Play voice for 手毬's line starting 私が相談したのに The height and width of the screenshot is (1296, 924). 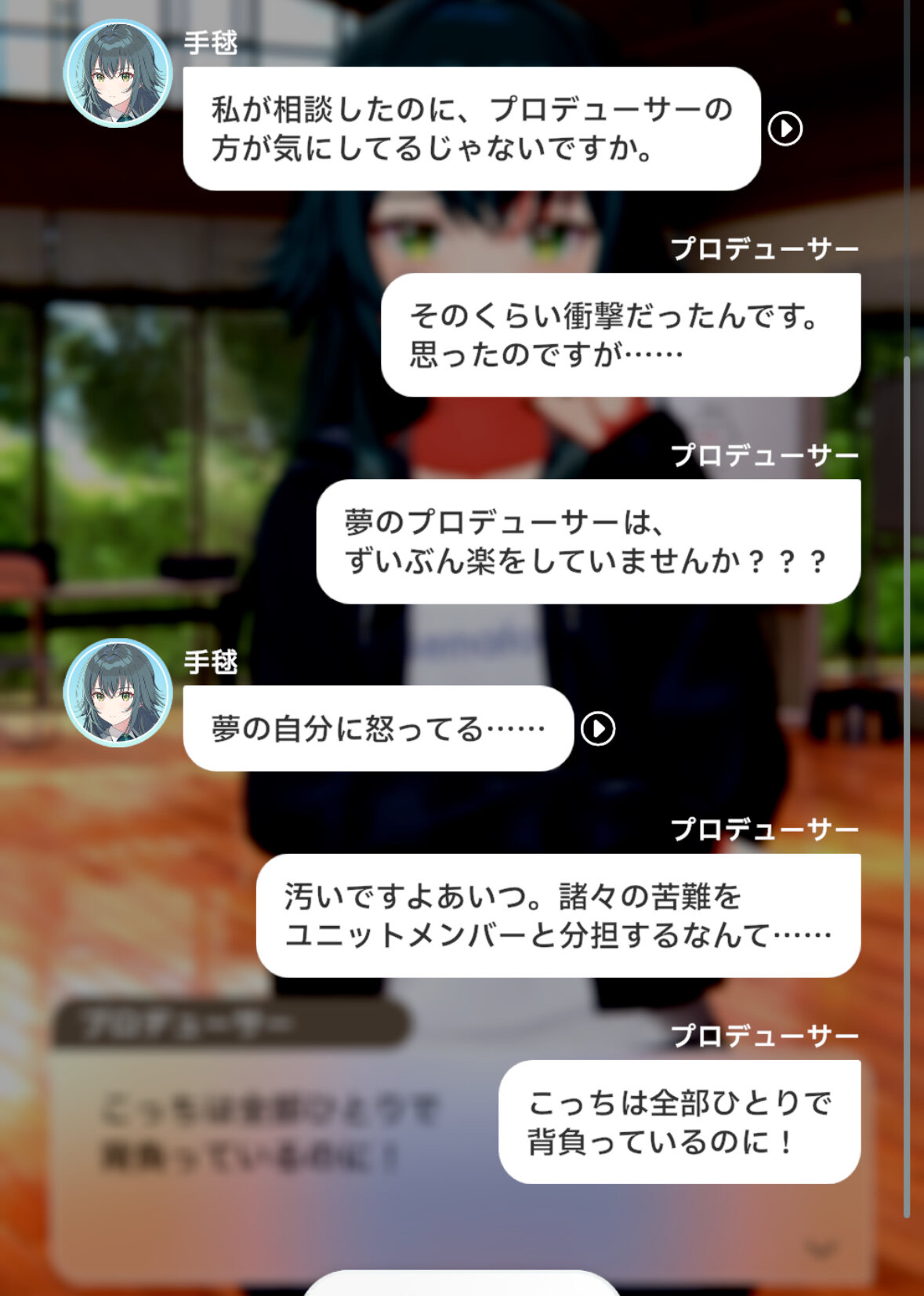pos(785,129)
